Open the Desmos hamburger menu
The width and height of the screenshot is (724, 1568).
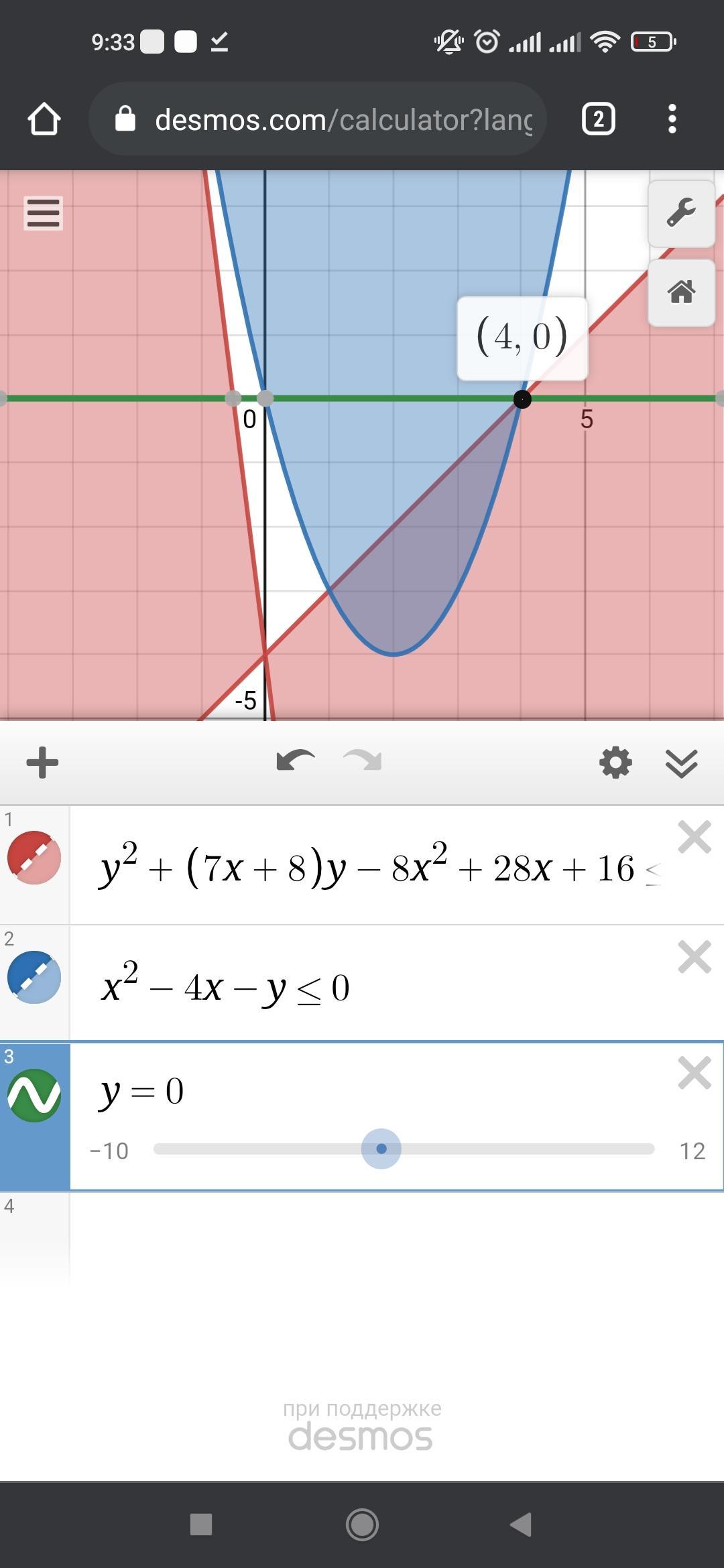pyautogui.click(x=44, y=213)
